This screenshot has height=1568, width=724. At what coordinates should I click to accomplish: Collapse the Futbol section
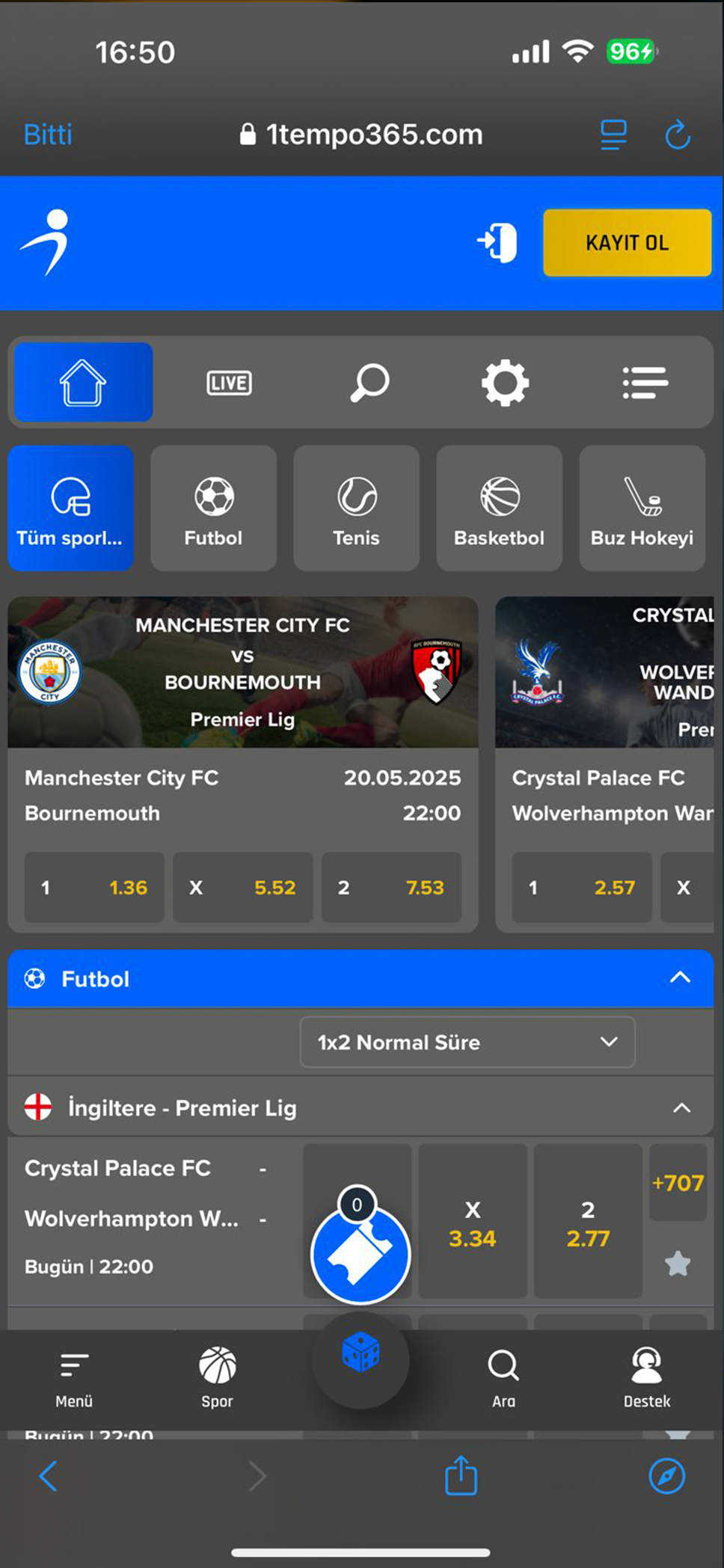(680, 978)
